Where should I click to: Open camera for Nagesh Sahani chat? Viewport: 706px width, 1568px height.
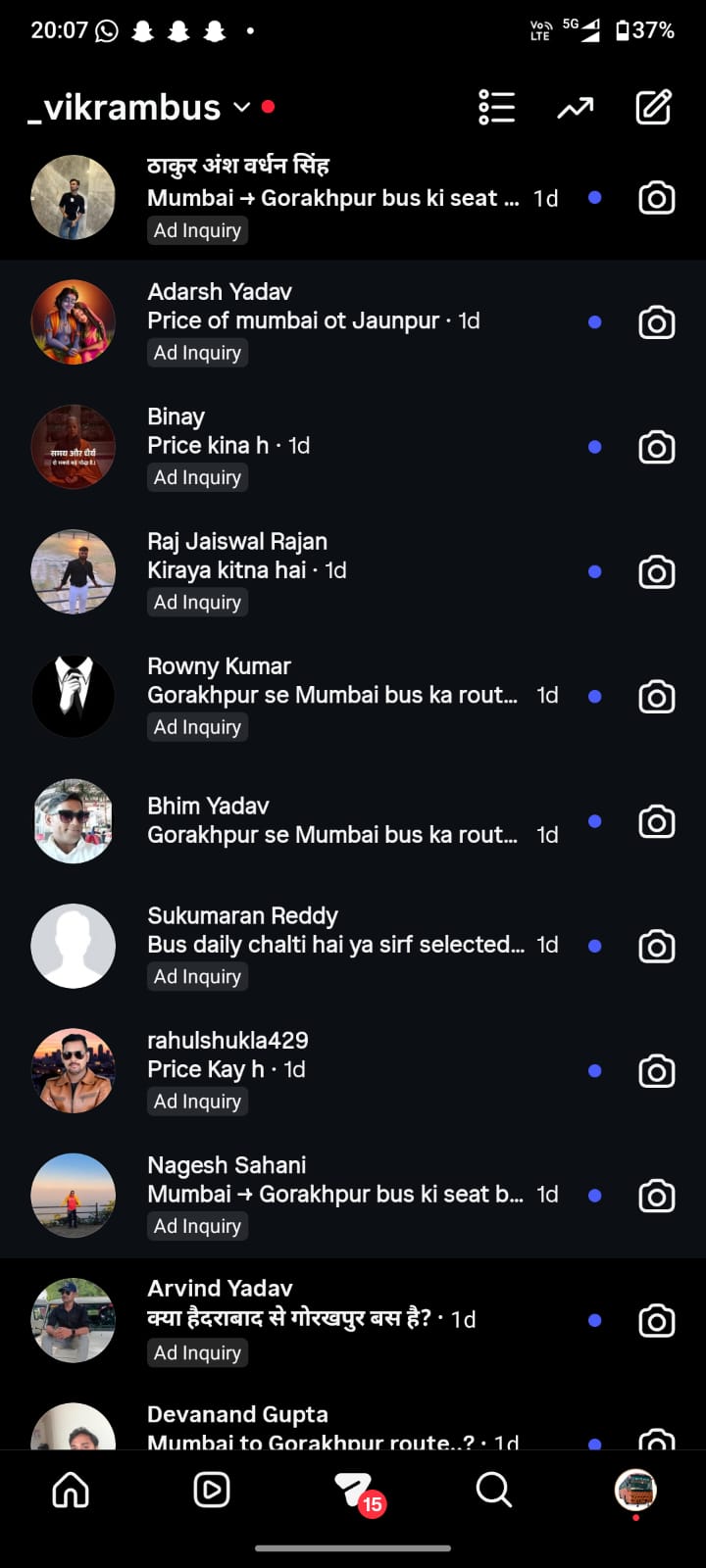coord(657,1196)
